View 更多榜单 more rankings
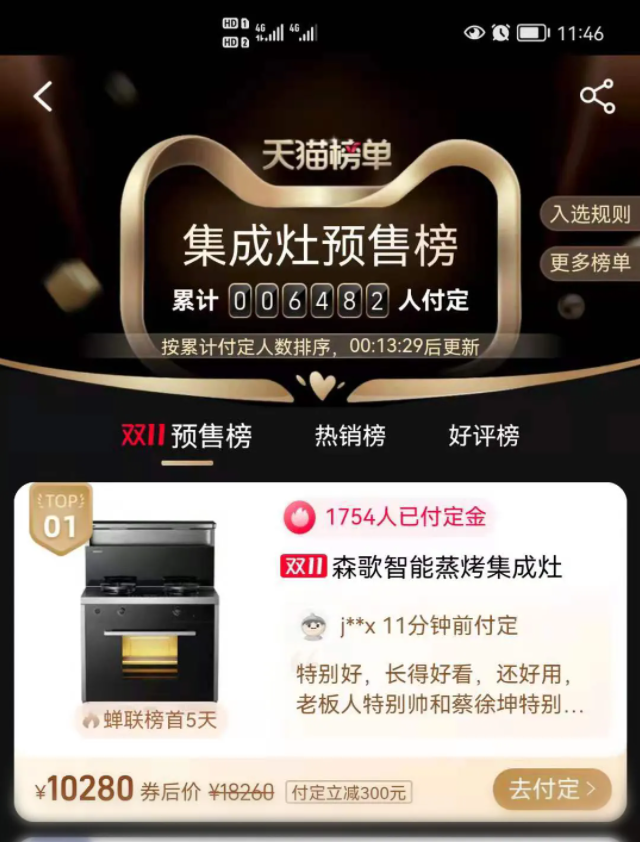640x842 pixels. 590,263
